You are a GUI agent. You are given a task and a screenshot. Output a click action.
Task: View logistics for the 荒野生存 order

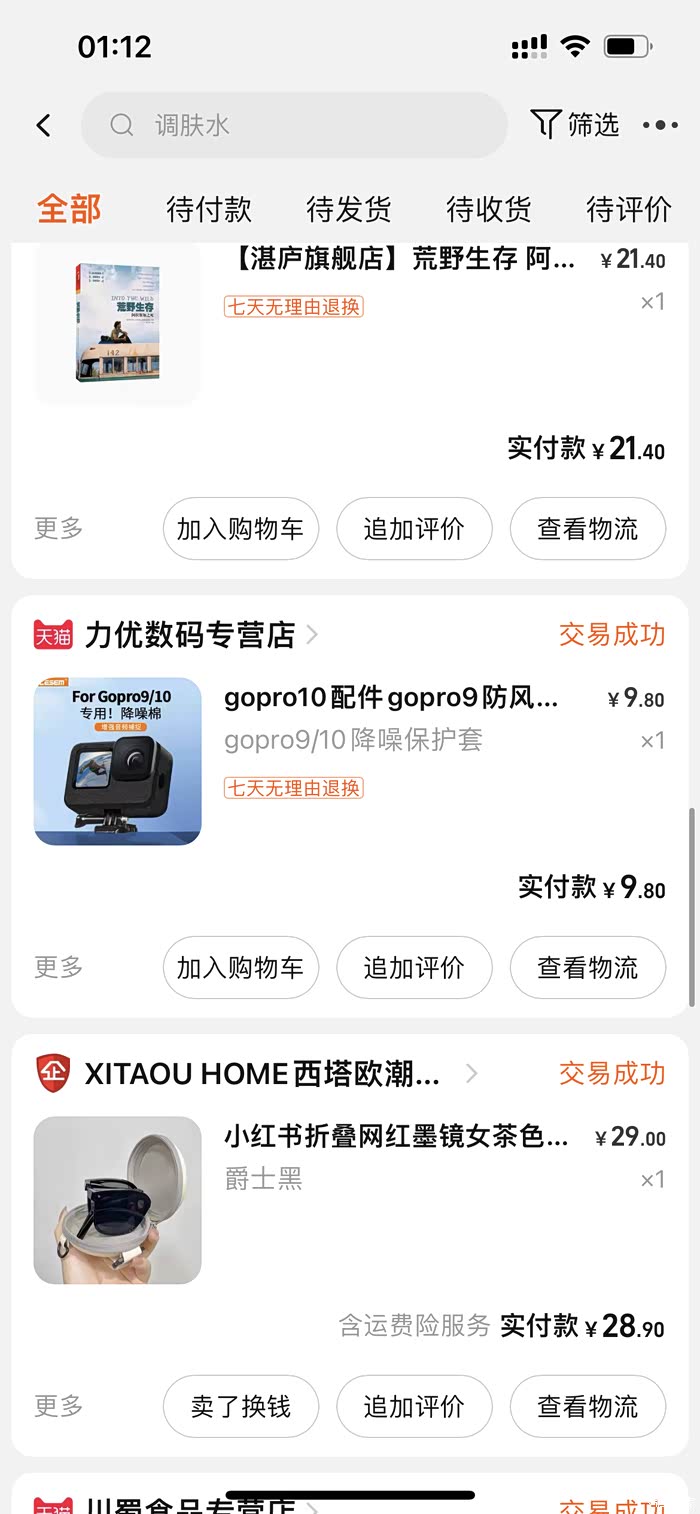click(588, 528)
